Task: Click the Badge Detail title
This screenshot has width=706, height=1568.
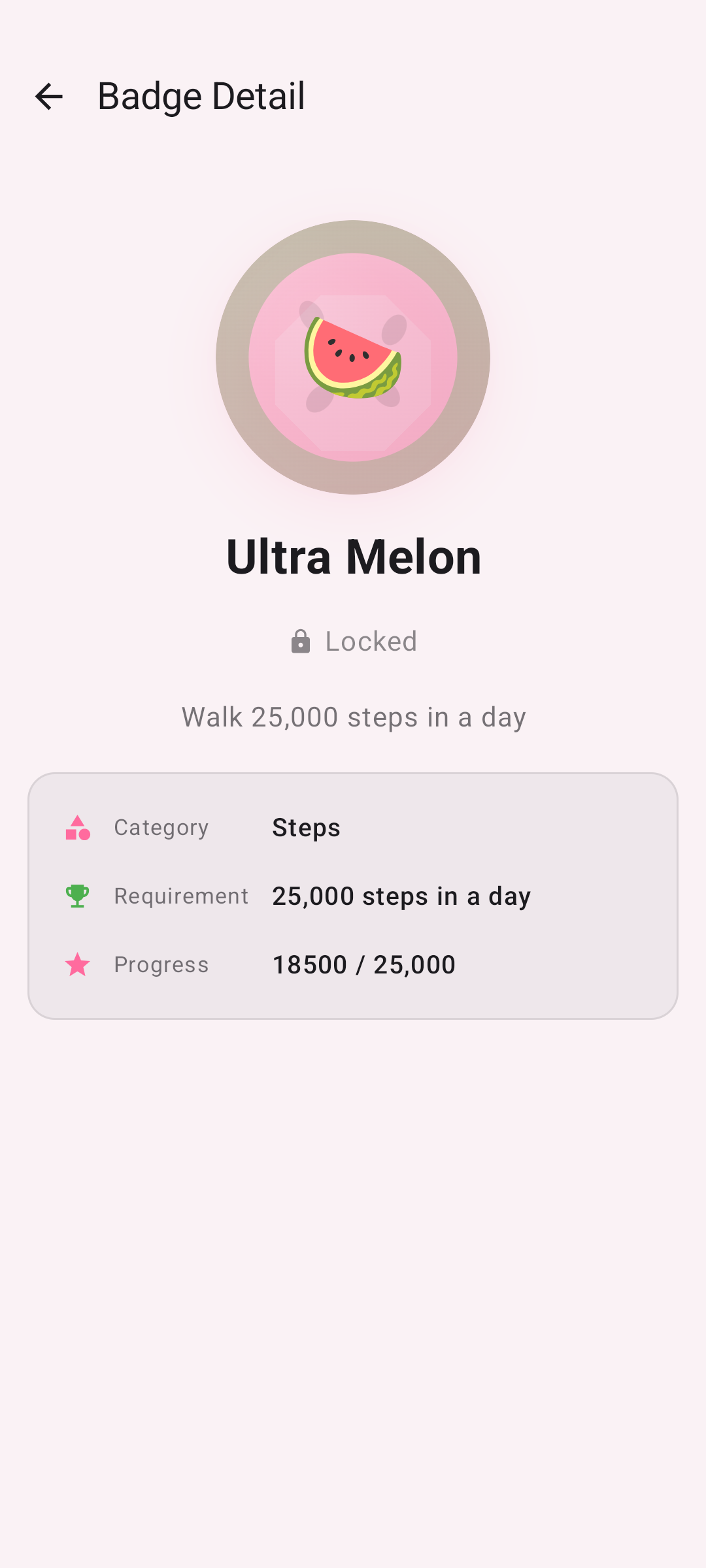Action: (x=201, y=97)
